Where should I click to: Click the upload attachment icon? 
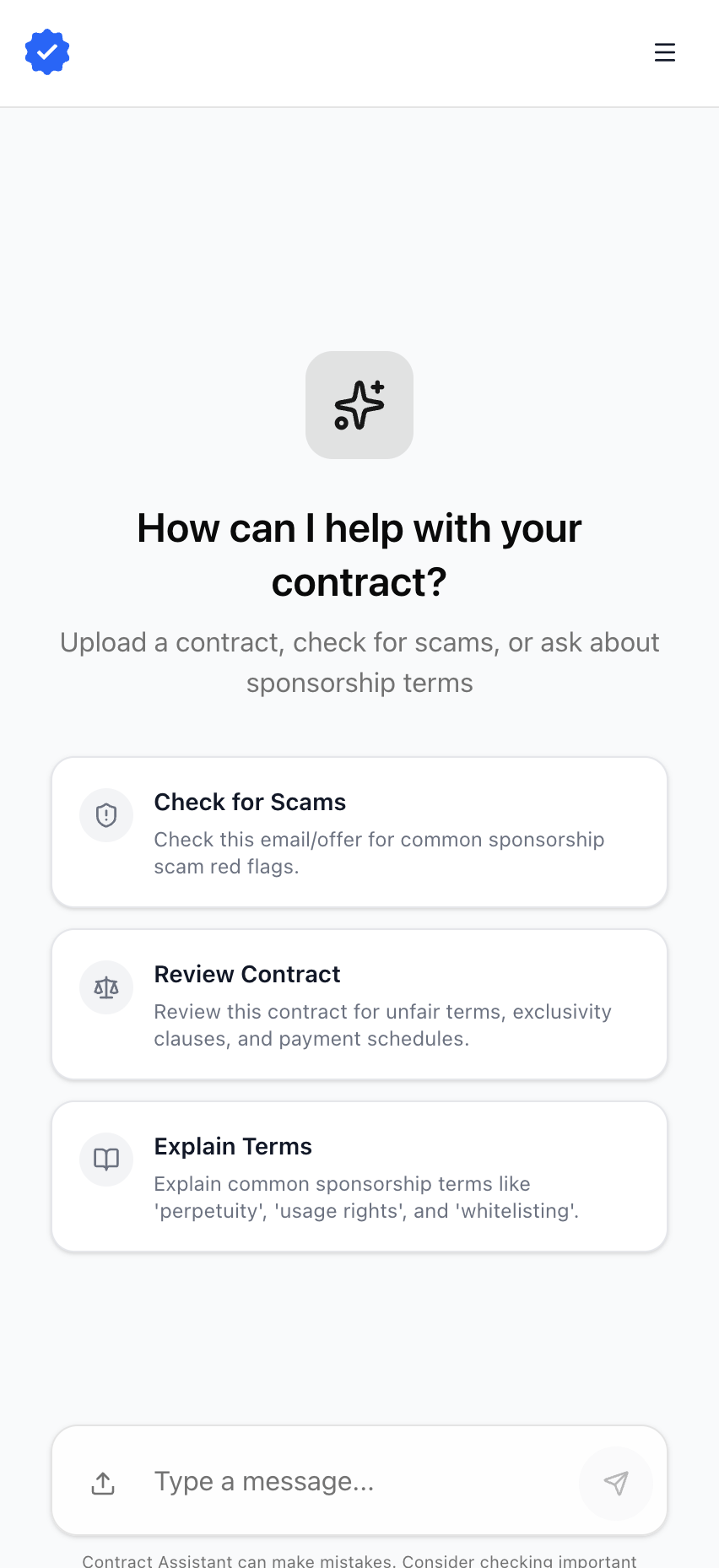(102, 1481)
